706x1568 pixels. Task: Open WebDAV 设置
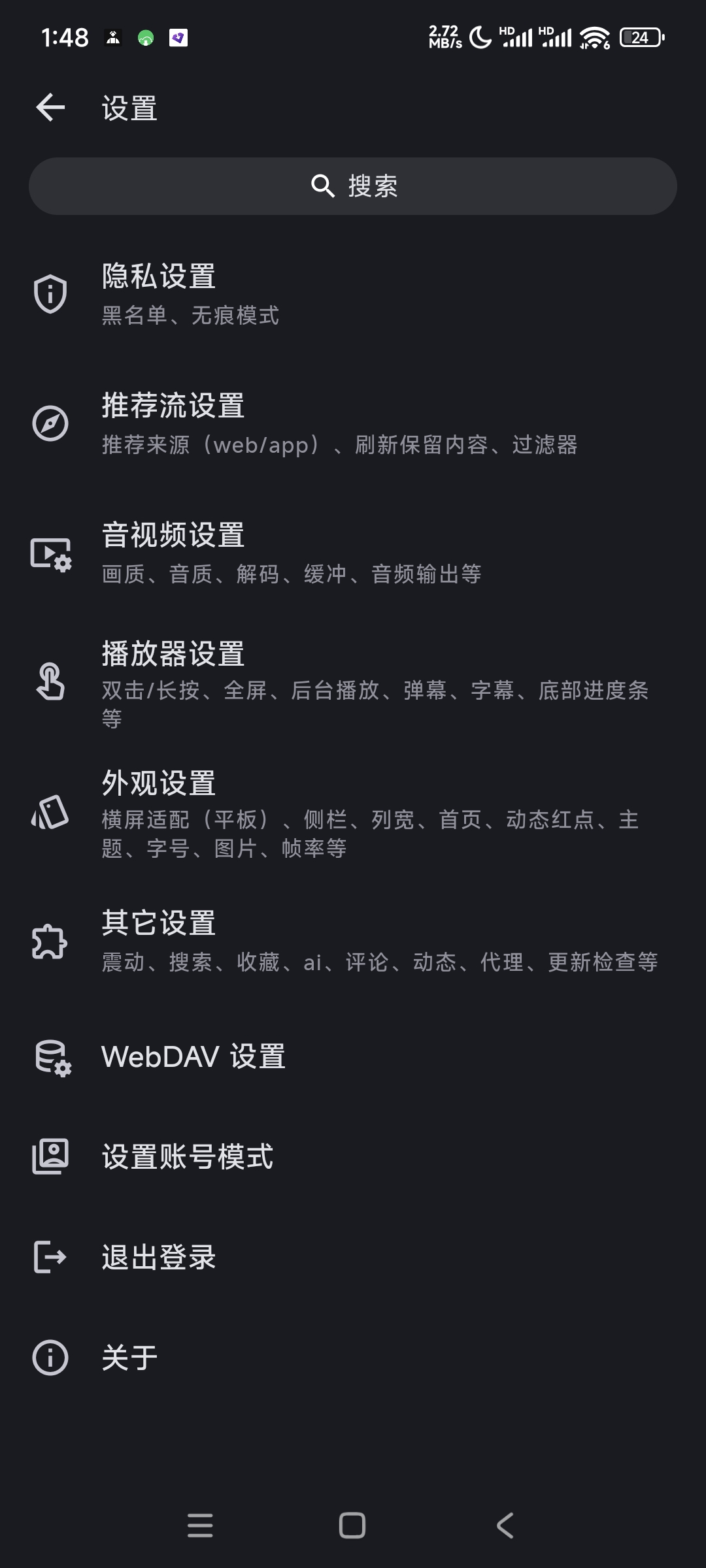click(353, 1056)
